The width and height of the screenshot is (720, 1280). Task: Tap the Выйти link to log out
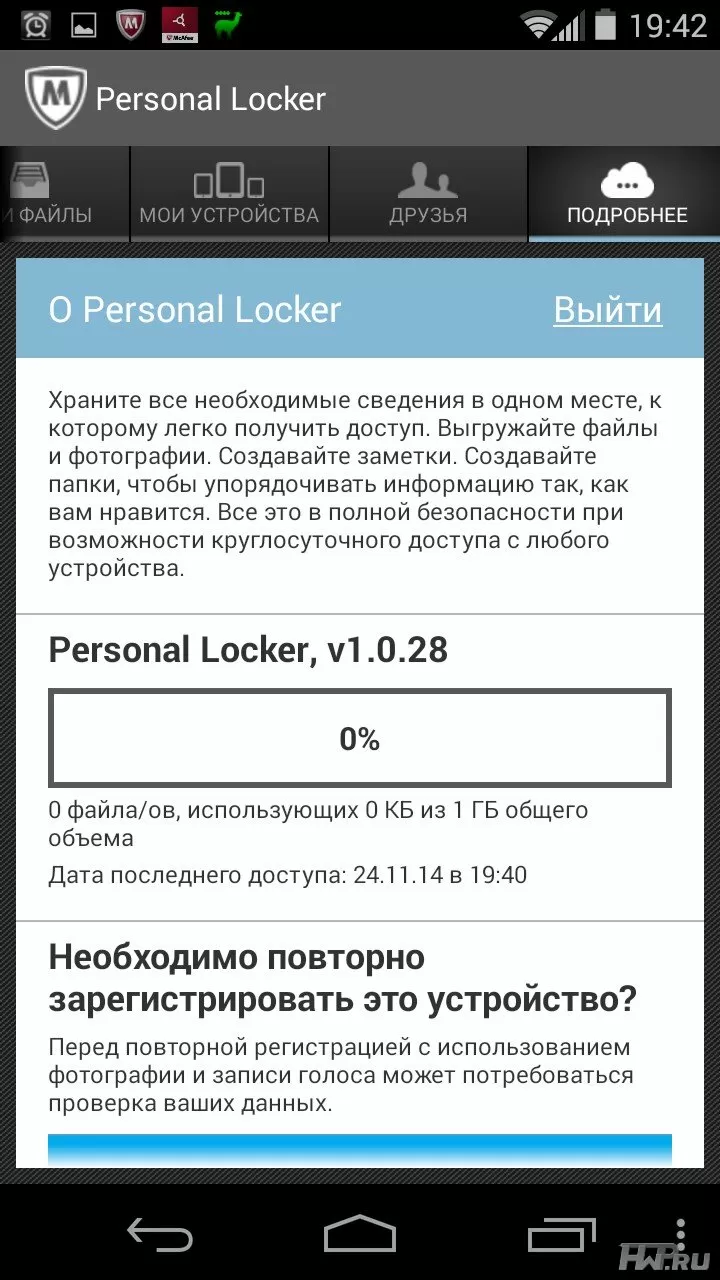pyautogui.click(x=608, y=310)
